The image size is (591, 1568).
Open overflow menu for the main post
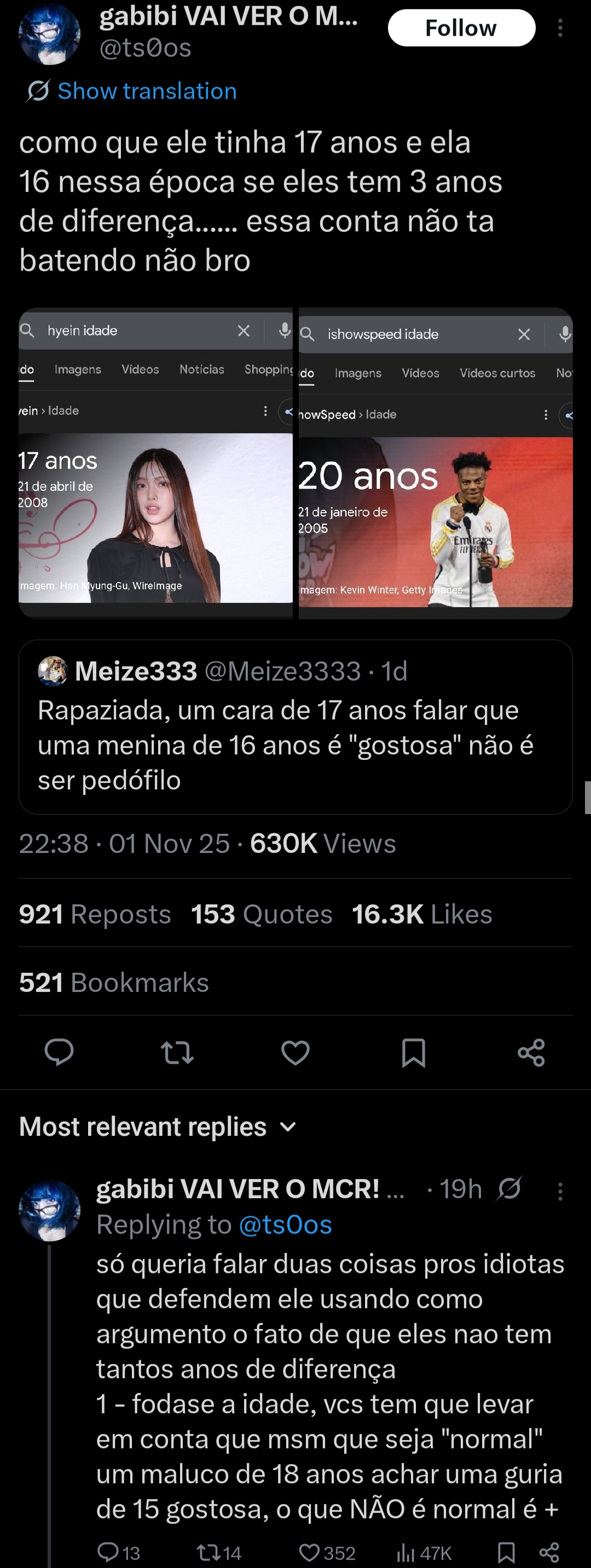(560, 28)
